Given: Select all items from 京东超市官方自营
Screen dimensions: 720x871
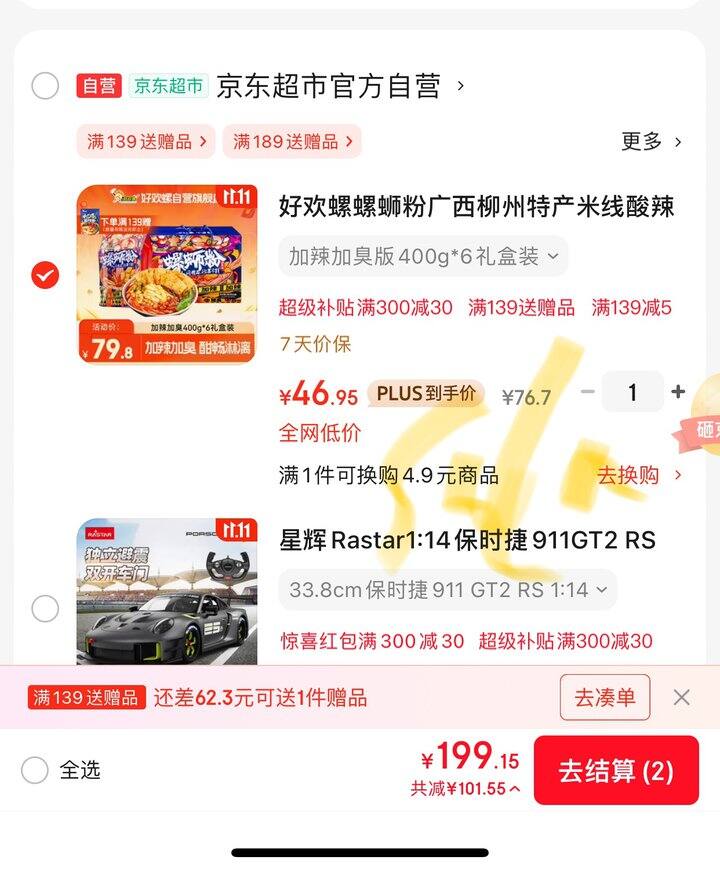Looking at the screenshot, I should 45,86.
